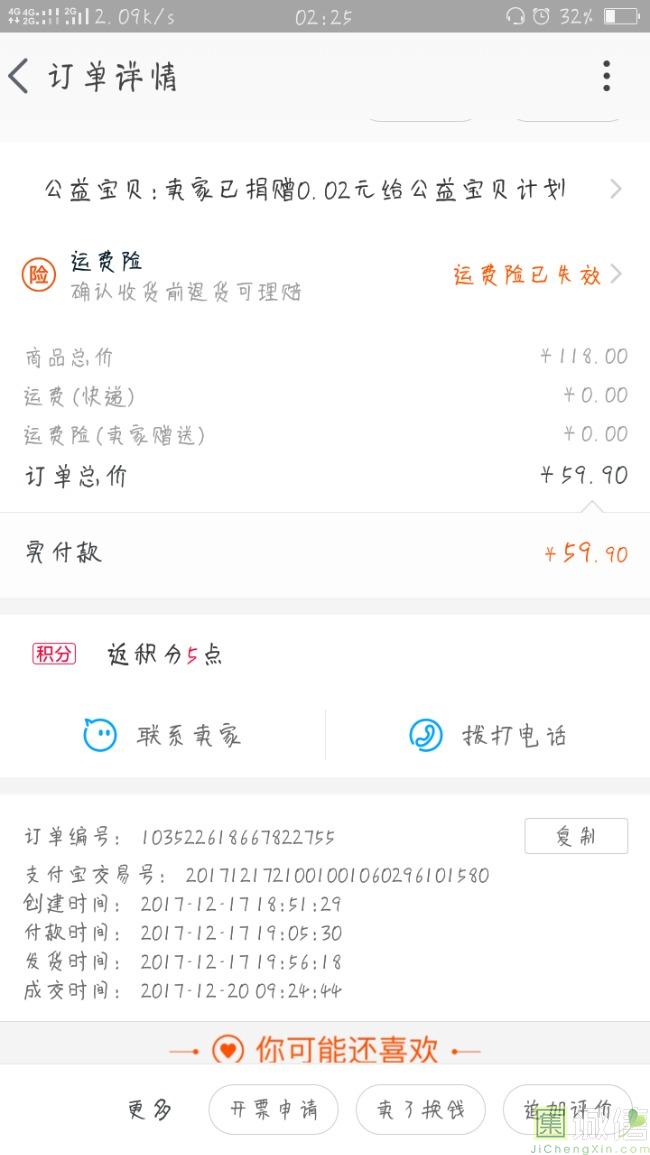Open the 更多 options
The image size is (650, 1155).
[150, 1109]
